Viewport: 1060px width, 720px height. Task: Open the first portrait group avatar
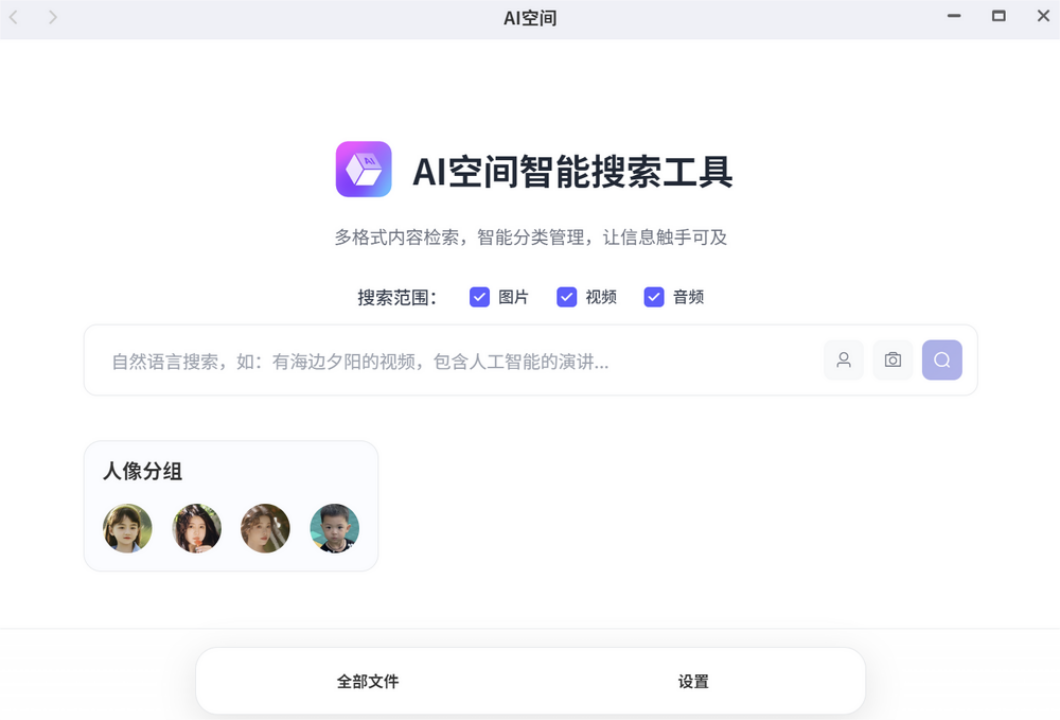(x=128, y=528)
